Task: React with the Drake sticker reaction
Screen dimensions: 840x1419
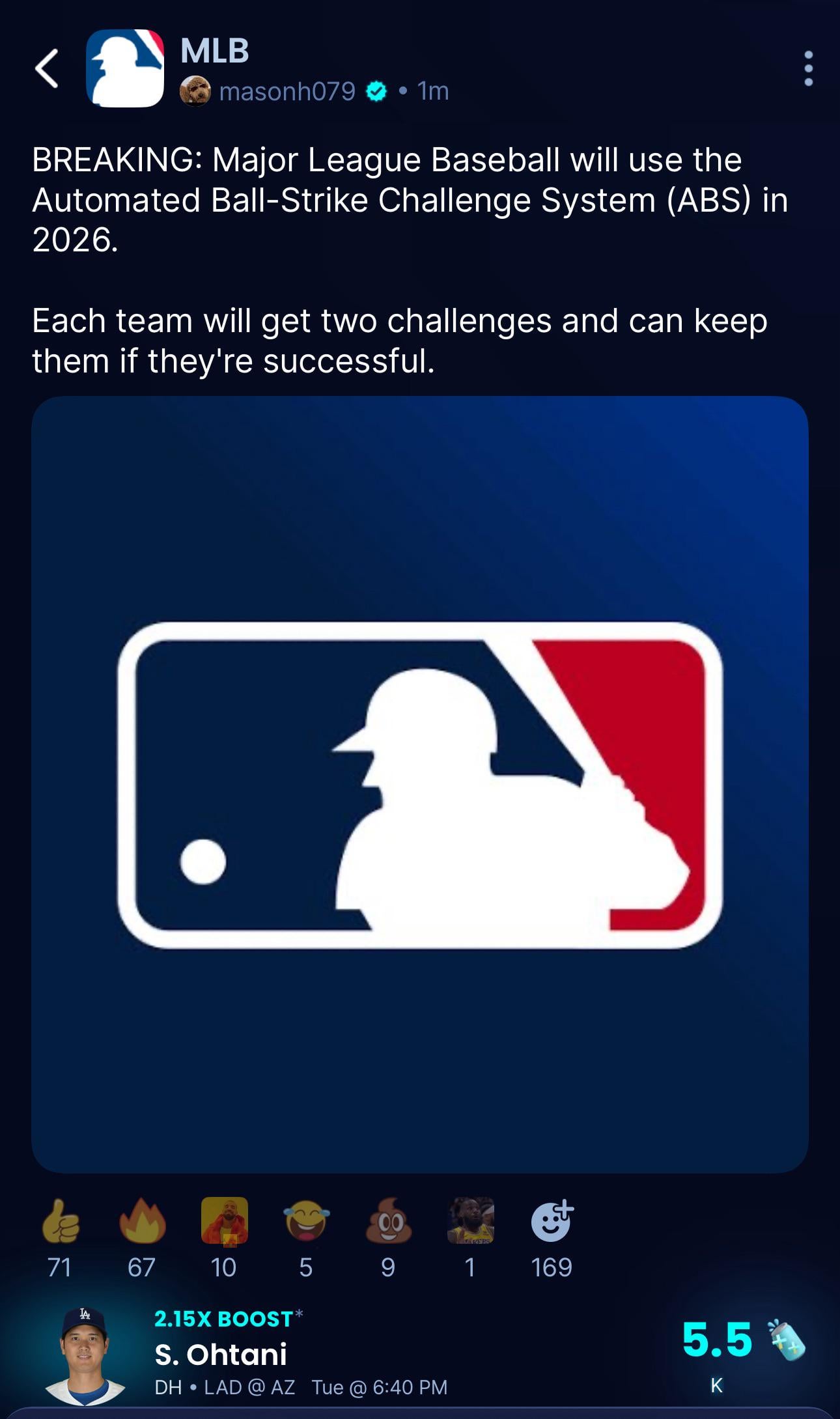Action: 224,1221
